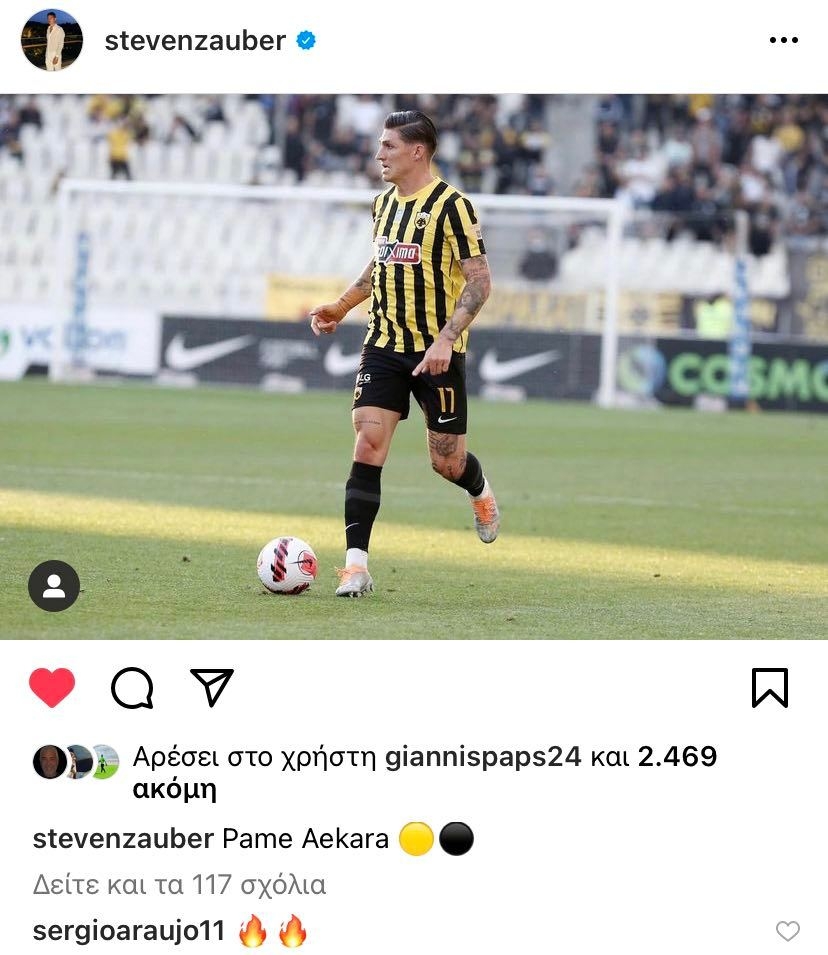View all 117 comments
828x955 pixels.
coord(179,885)
